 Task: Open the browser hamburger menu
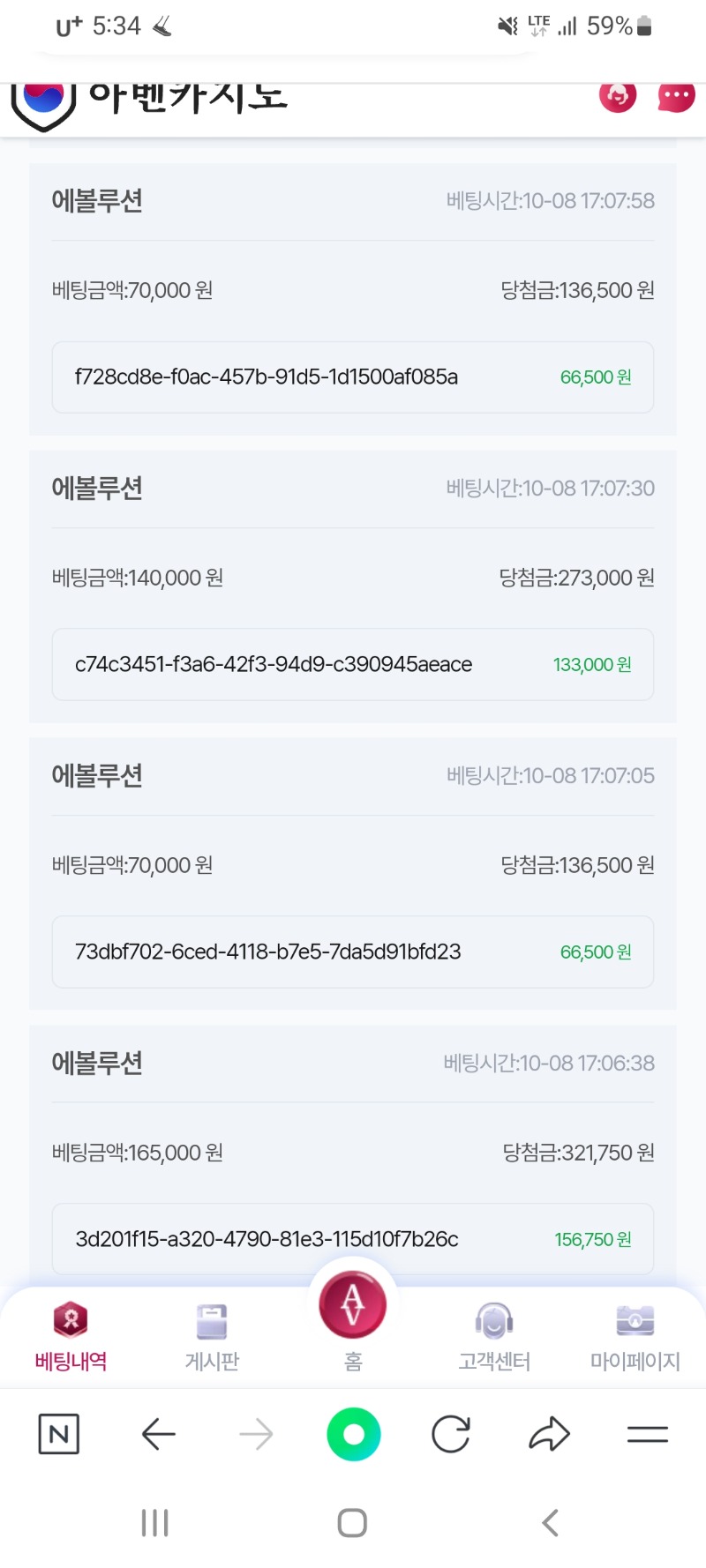click(647, 1435)
